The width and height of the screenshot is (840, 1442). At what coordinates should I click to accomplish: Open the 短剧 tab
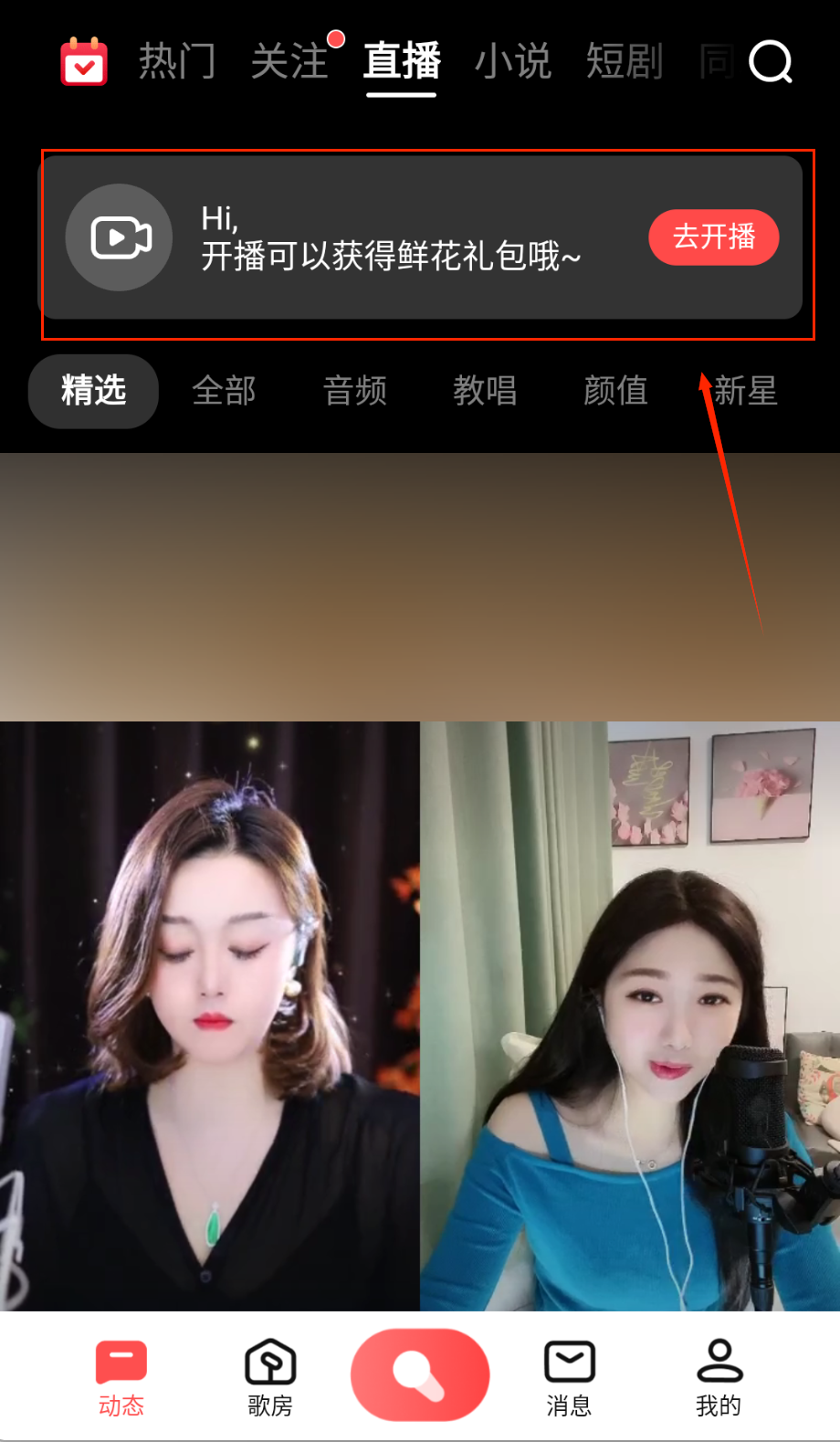[625, 62]
